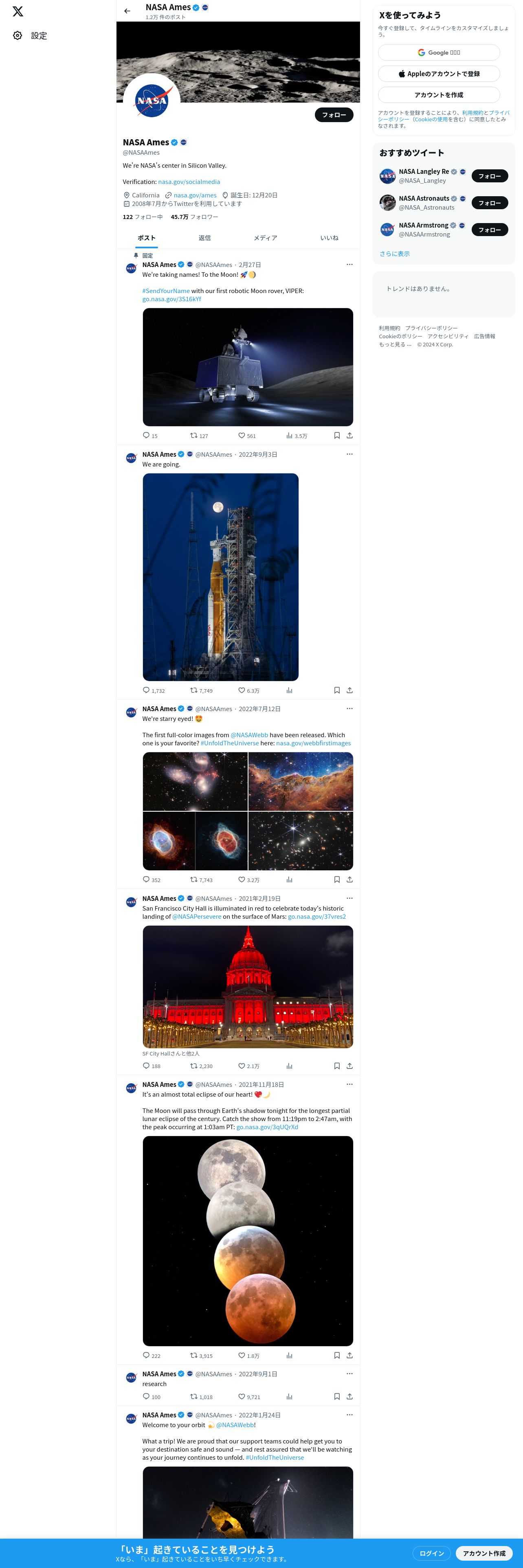The image size is (523, 1568).
Task: Show more suggestions via さらに表示
Action: click(x=395, y=254)
